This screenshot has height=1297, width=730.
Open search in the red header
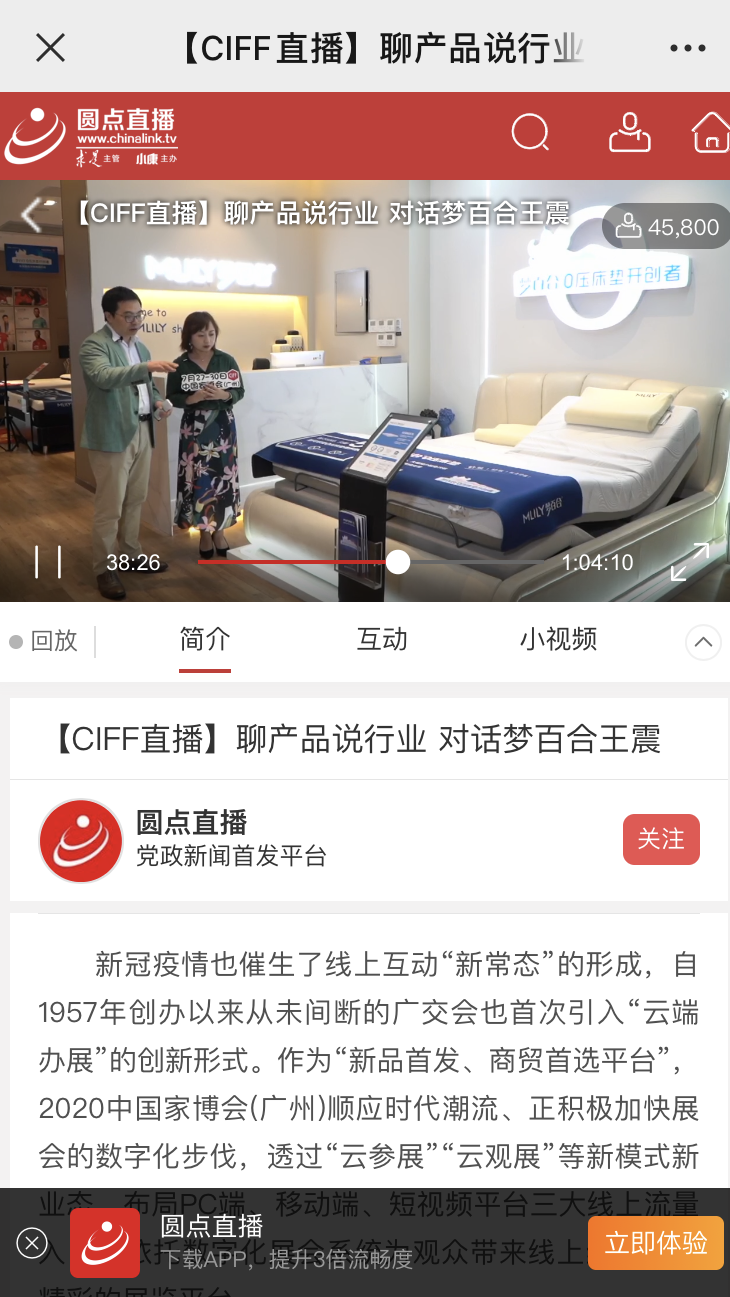[x=530, y=132]
